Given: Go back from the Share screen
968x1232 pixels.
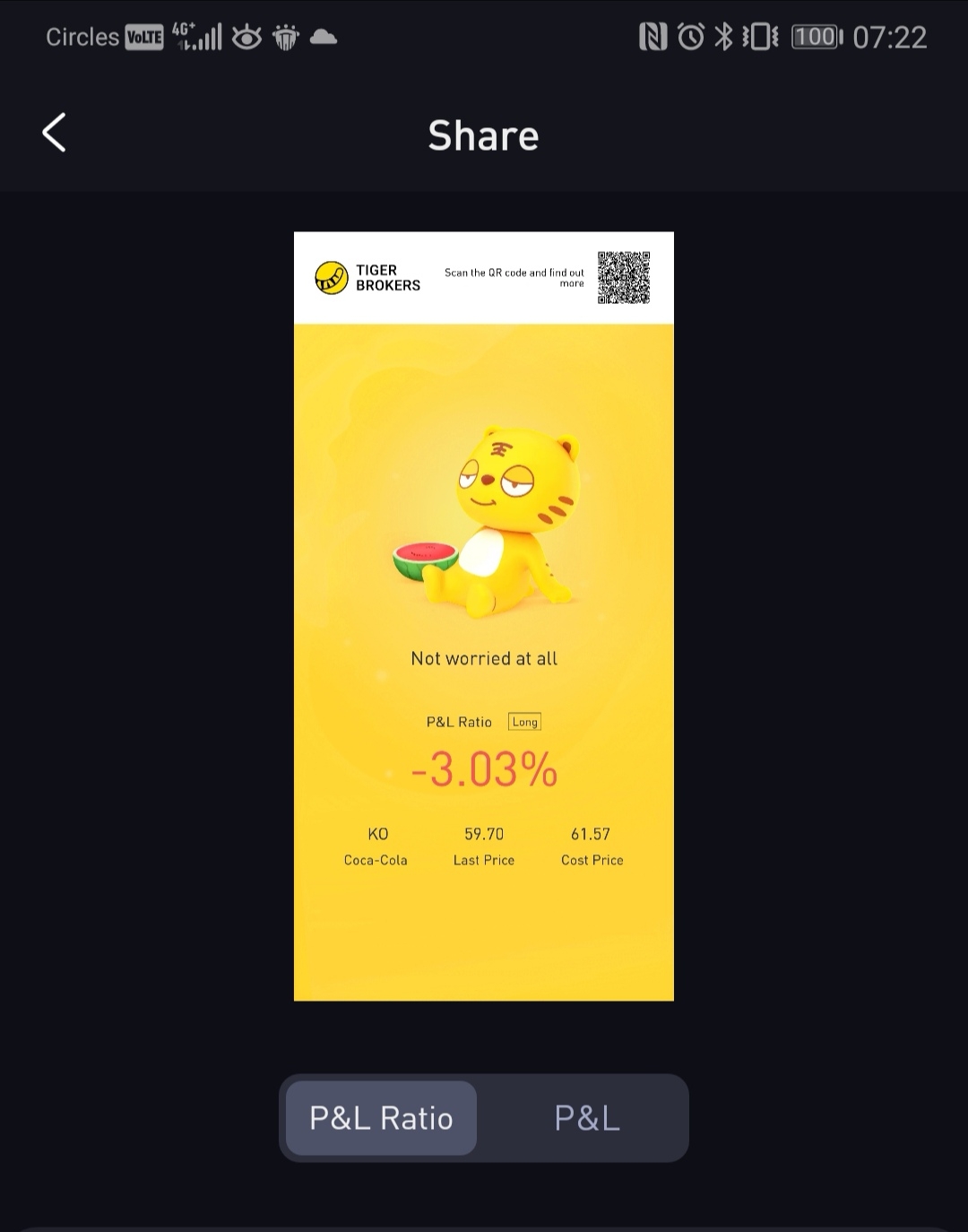Looking at the screenshot, I should [x=55, y=134].
